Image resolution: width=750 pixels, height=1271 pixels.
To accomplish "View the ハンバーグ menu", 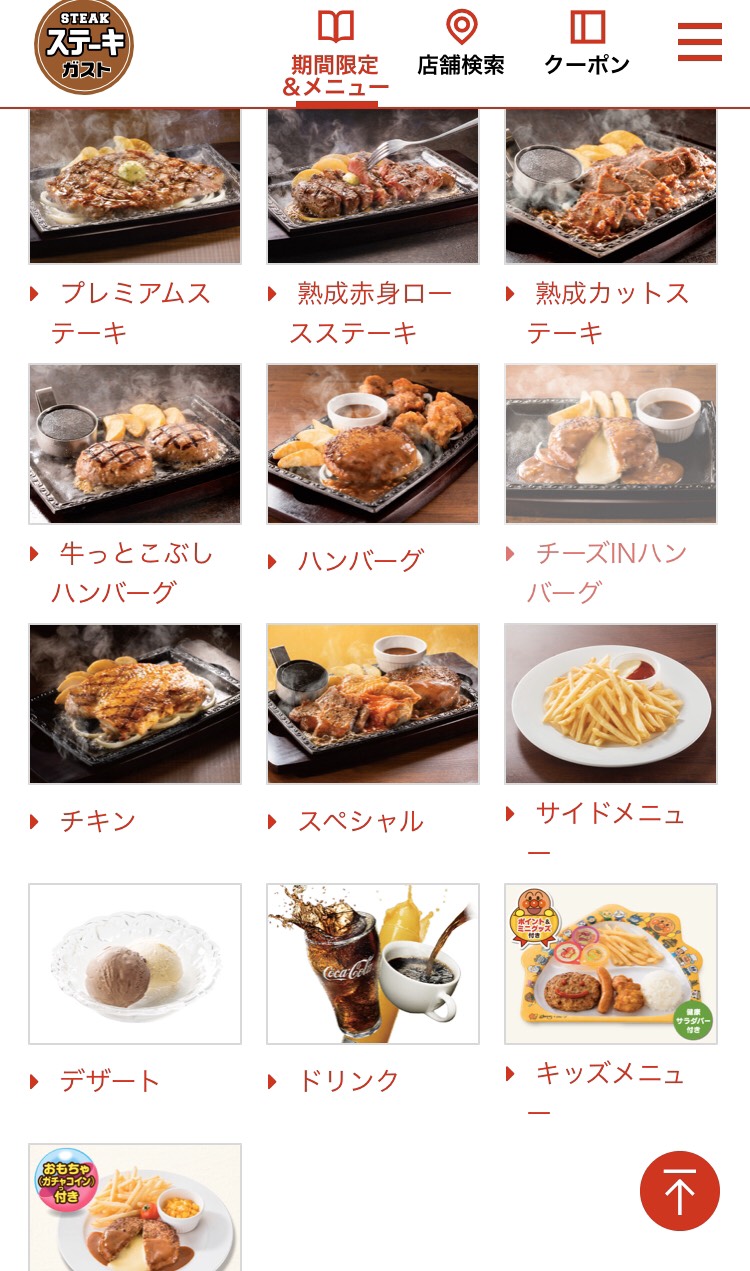I will click(373, 471).
